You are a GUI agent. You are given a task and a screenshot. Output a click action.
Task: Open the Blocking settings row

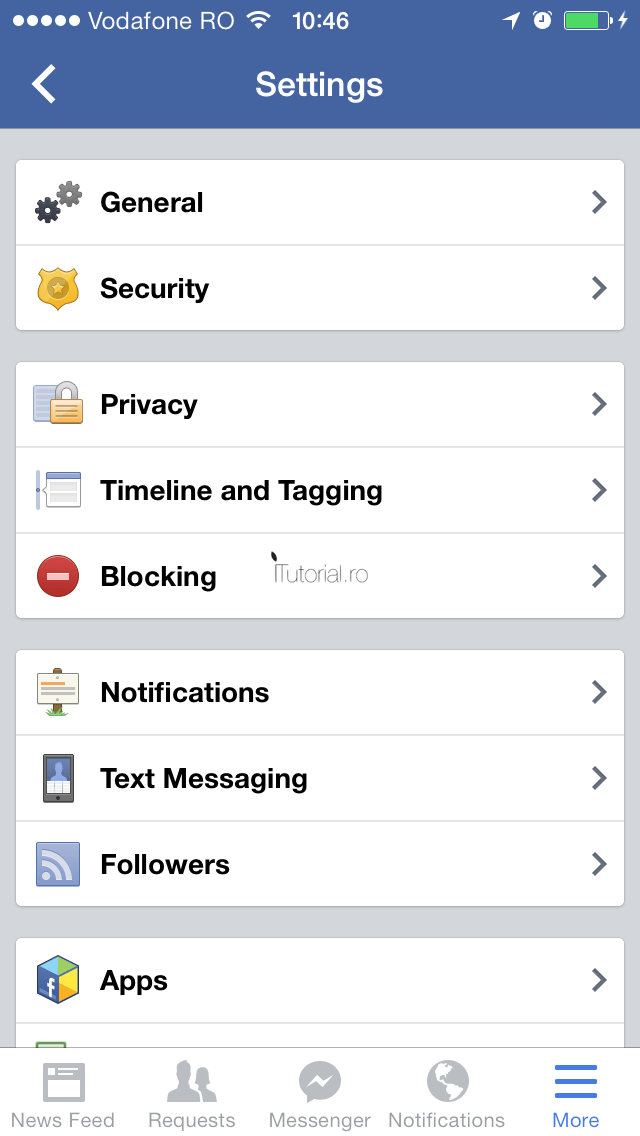click(x=320, y=577)
